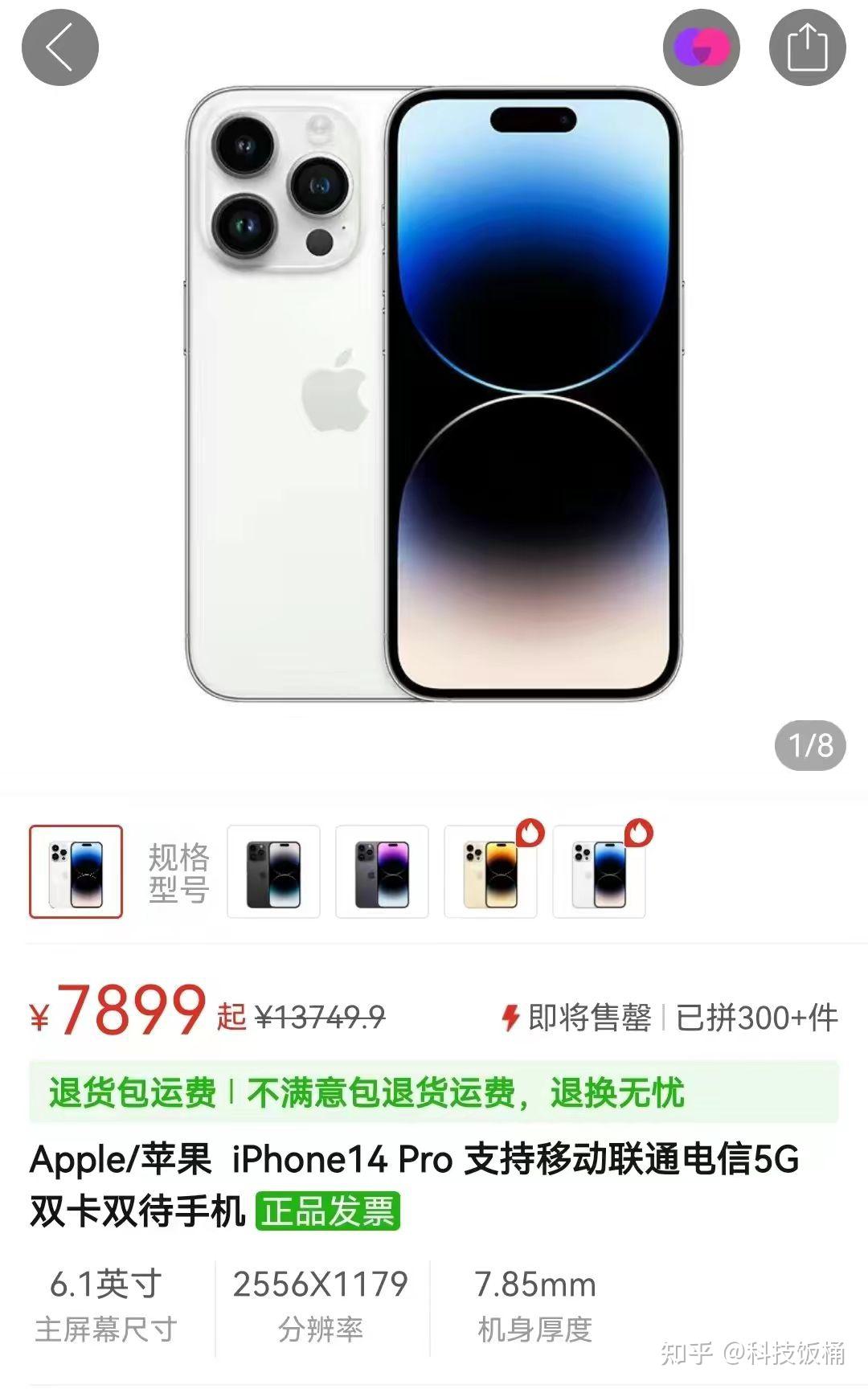Select the silver iPhone variant thumbnail
Screen dimensions: 868x1389
tap(76, 871)
